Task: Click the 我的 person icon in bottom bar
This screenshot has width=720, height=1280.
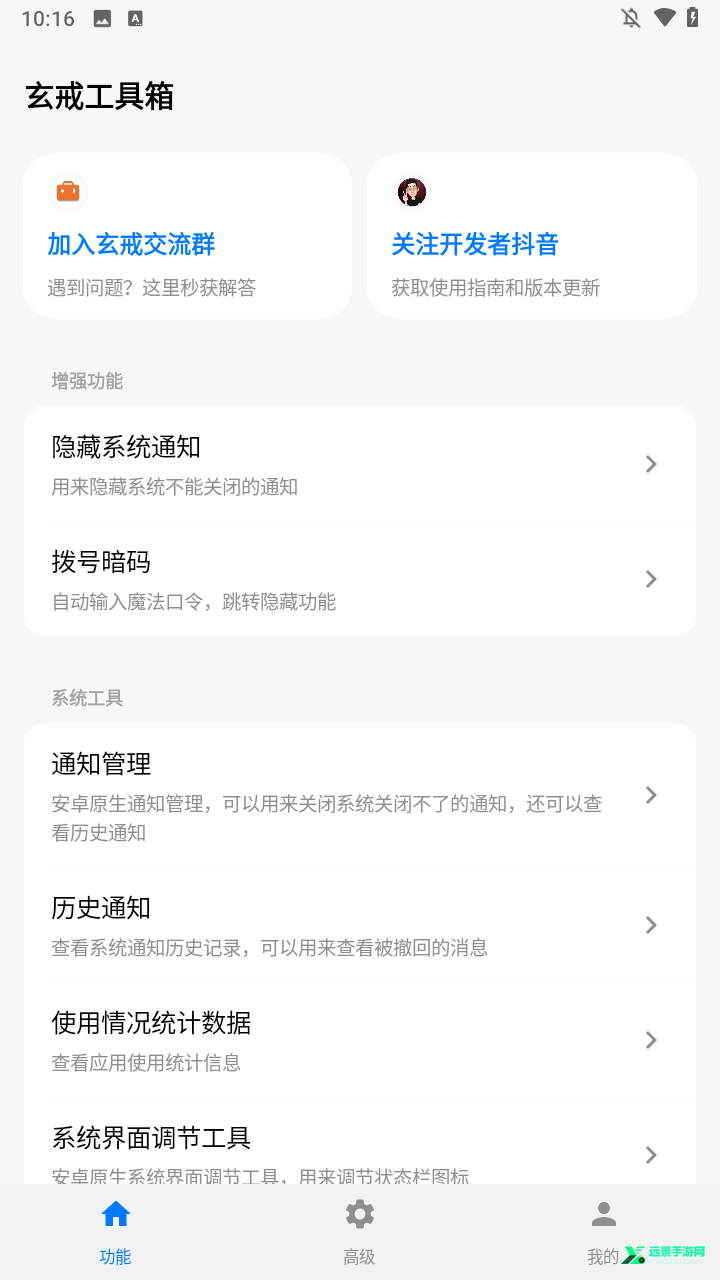Action: click(x=603, y=1213)
